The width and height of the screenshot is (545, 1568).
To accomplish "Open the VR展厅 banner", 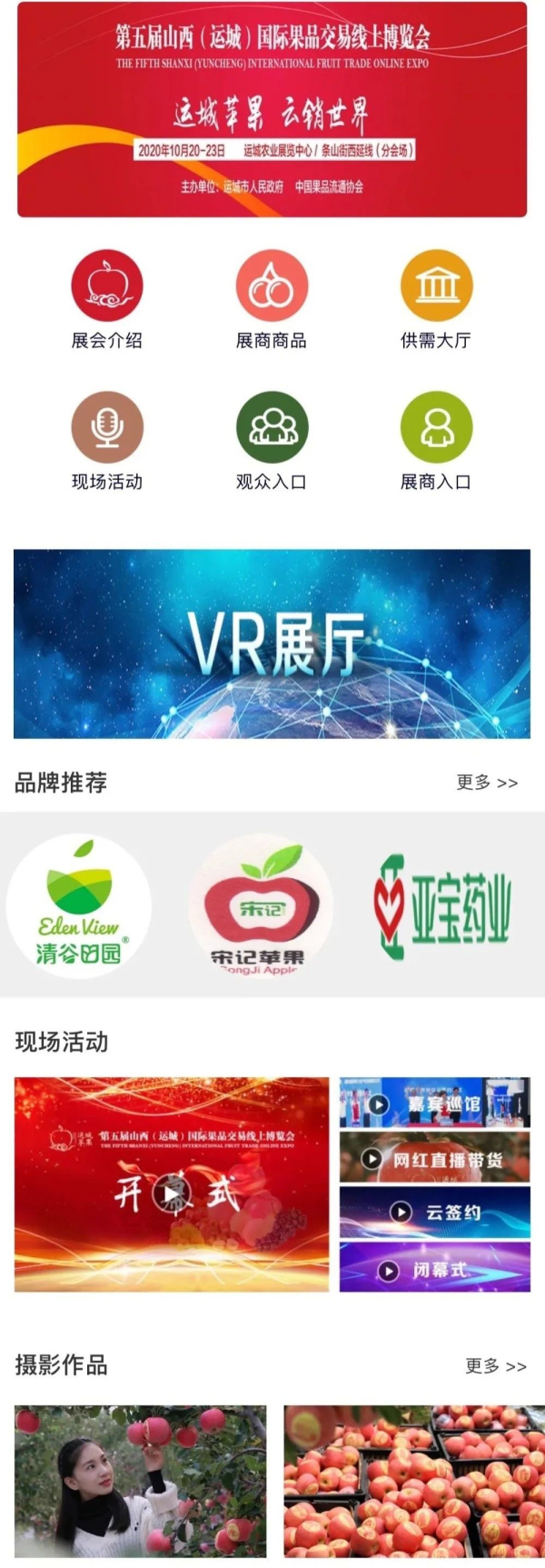I will (272, 643).
